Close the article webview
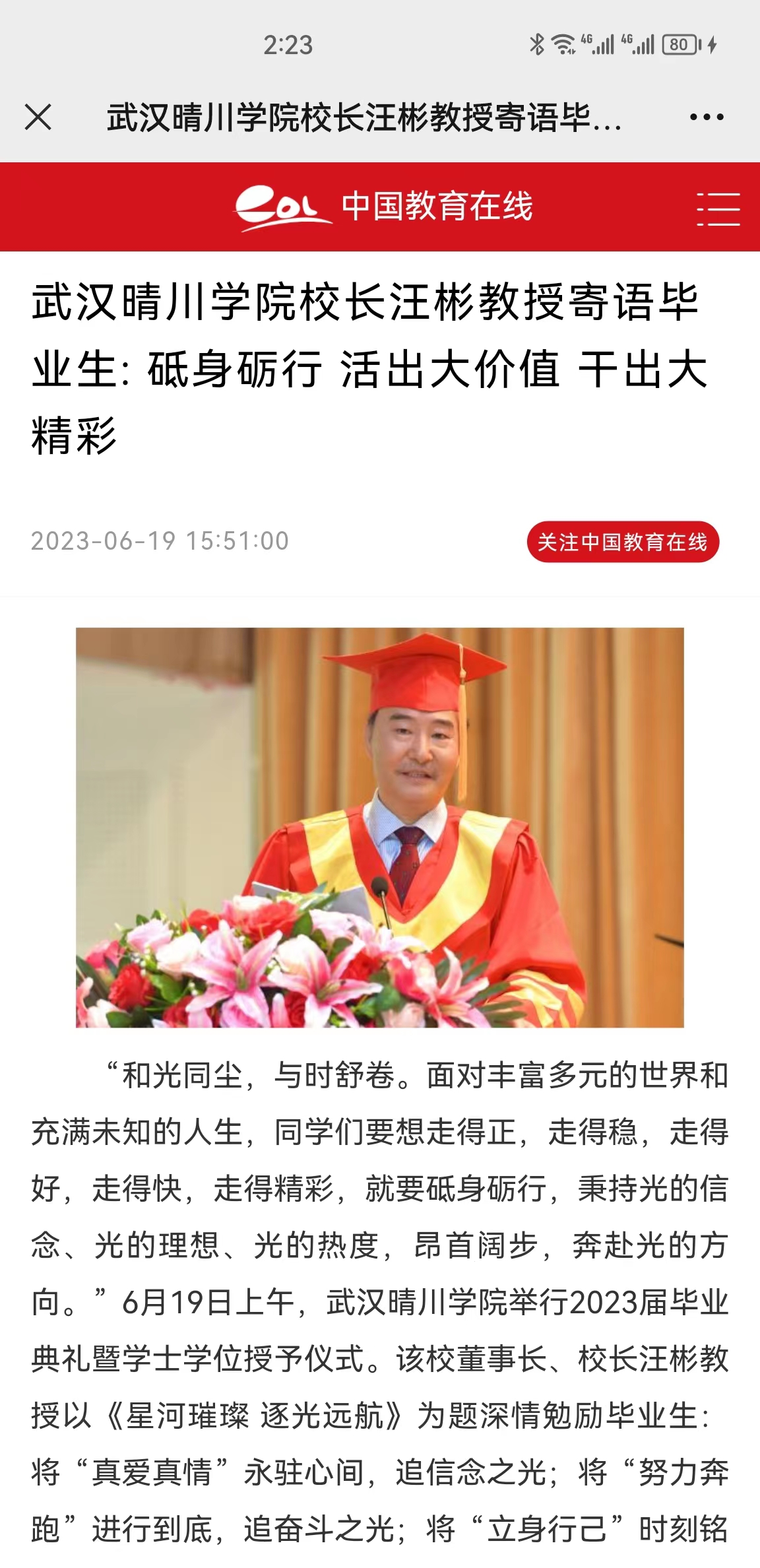This screenshot has height=1568, width=760. (x=38, y=117)
